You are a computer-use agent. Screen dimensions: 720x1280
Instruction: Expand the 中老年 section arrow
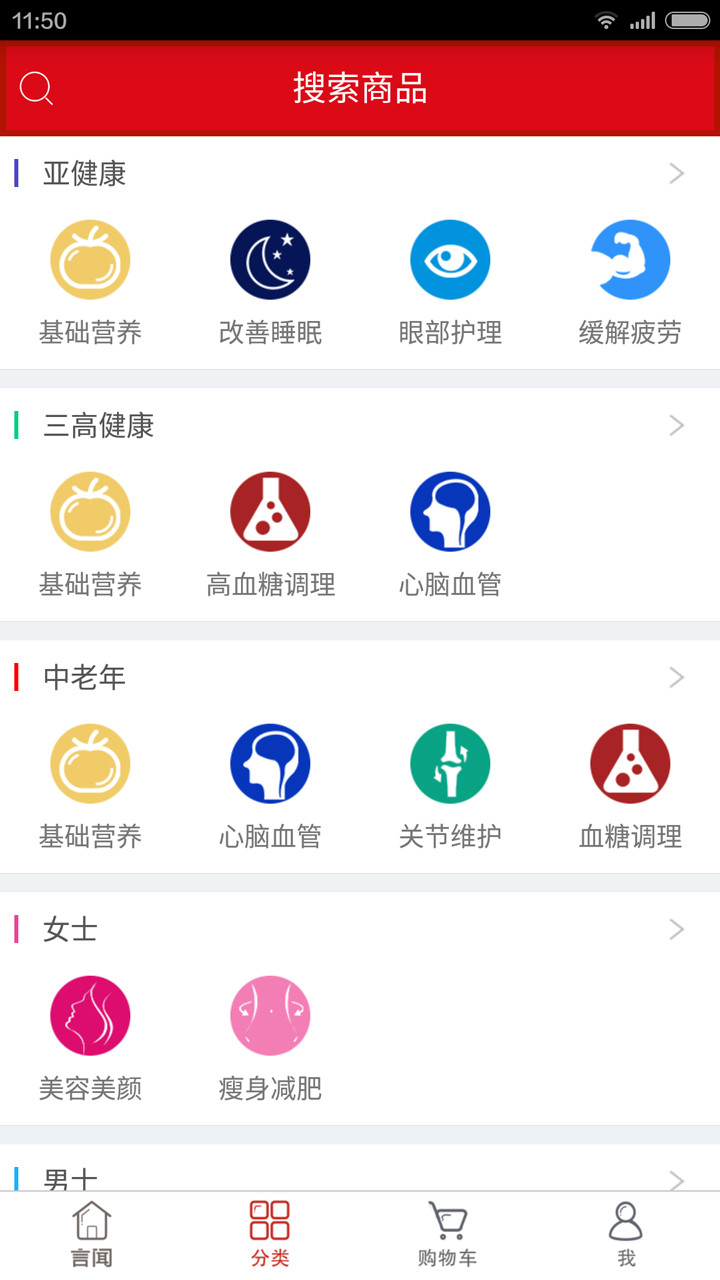(x=677, y=678)
